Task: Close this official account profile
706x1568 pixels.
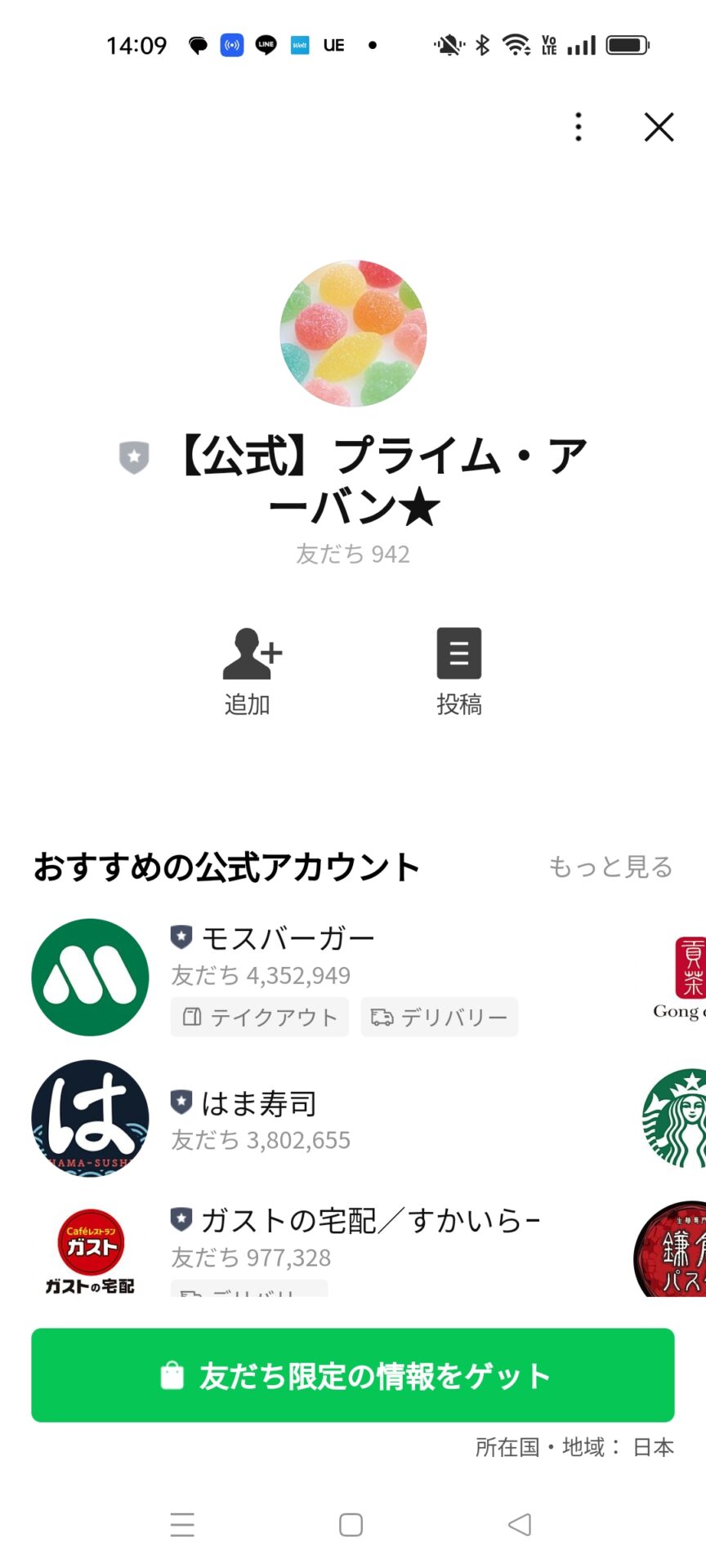Action: pyautogui.click(x=659, y=127)
